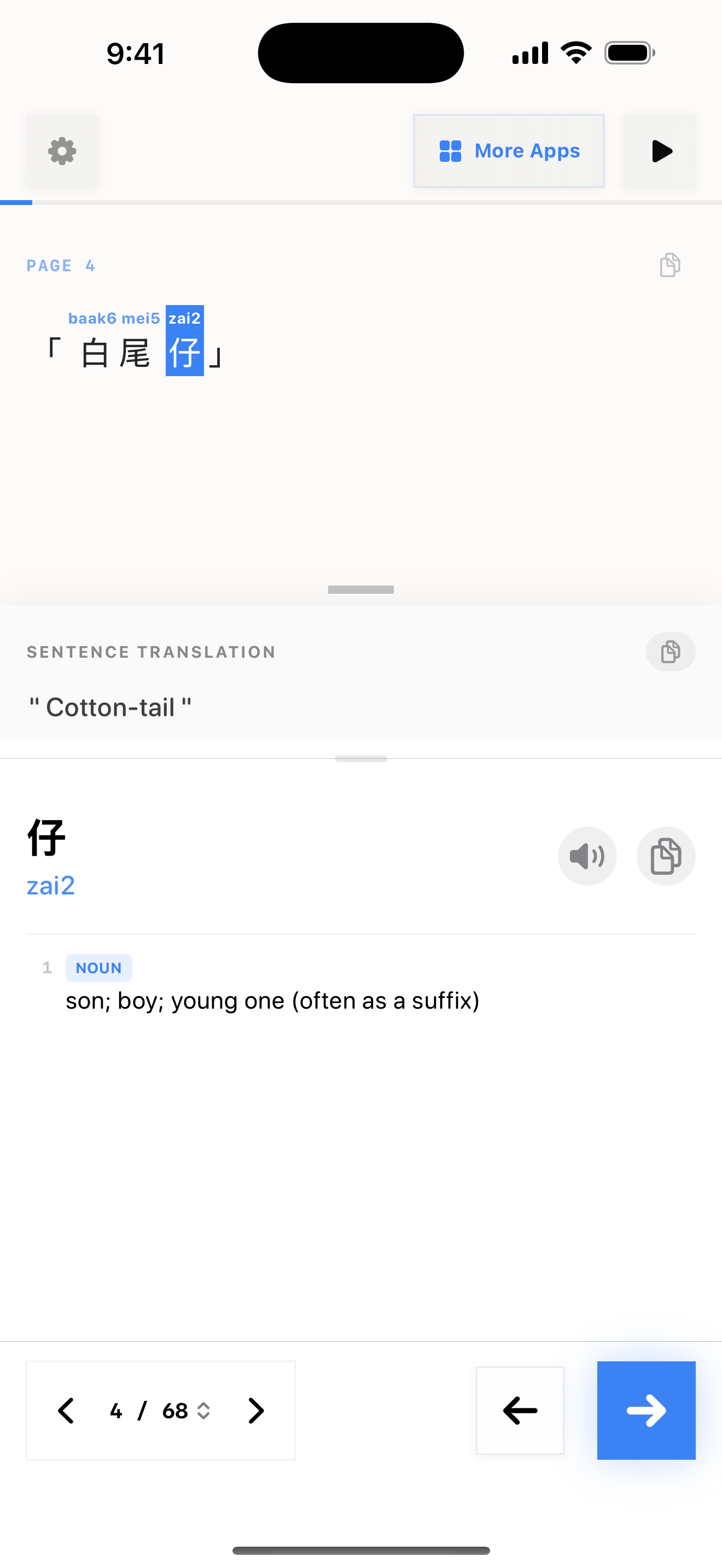722x1568 pixels.
Task: Go to the next page with the right chevron
Action: (x=257, y=1411)
